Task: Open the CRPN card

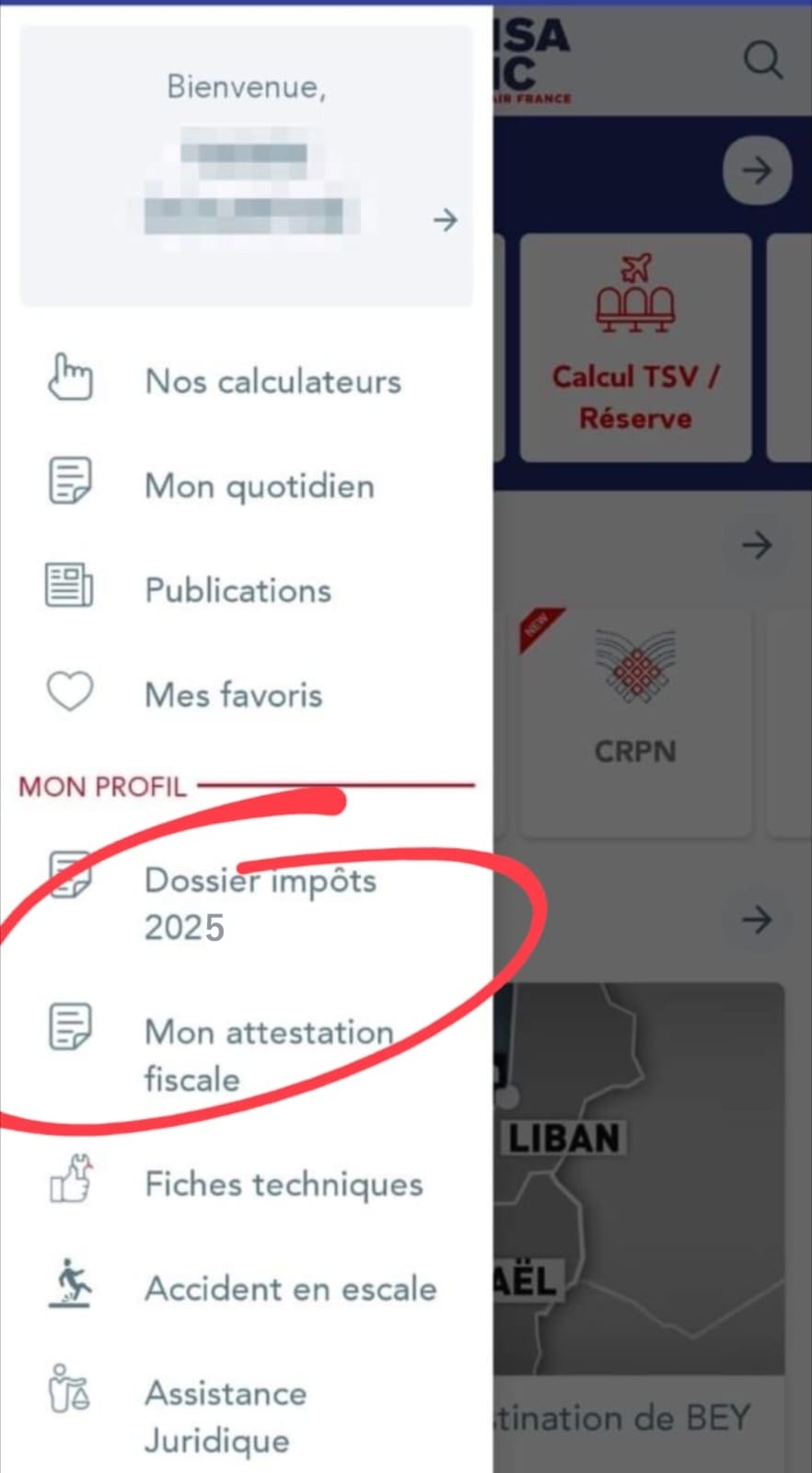Action: (x=635, y=722)
